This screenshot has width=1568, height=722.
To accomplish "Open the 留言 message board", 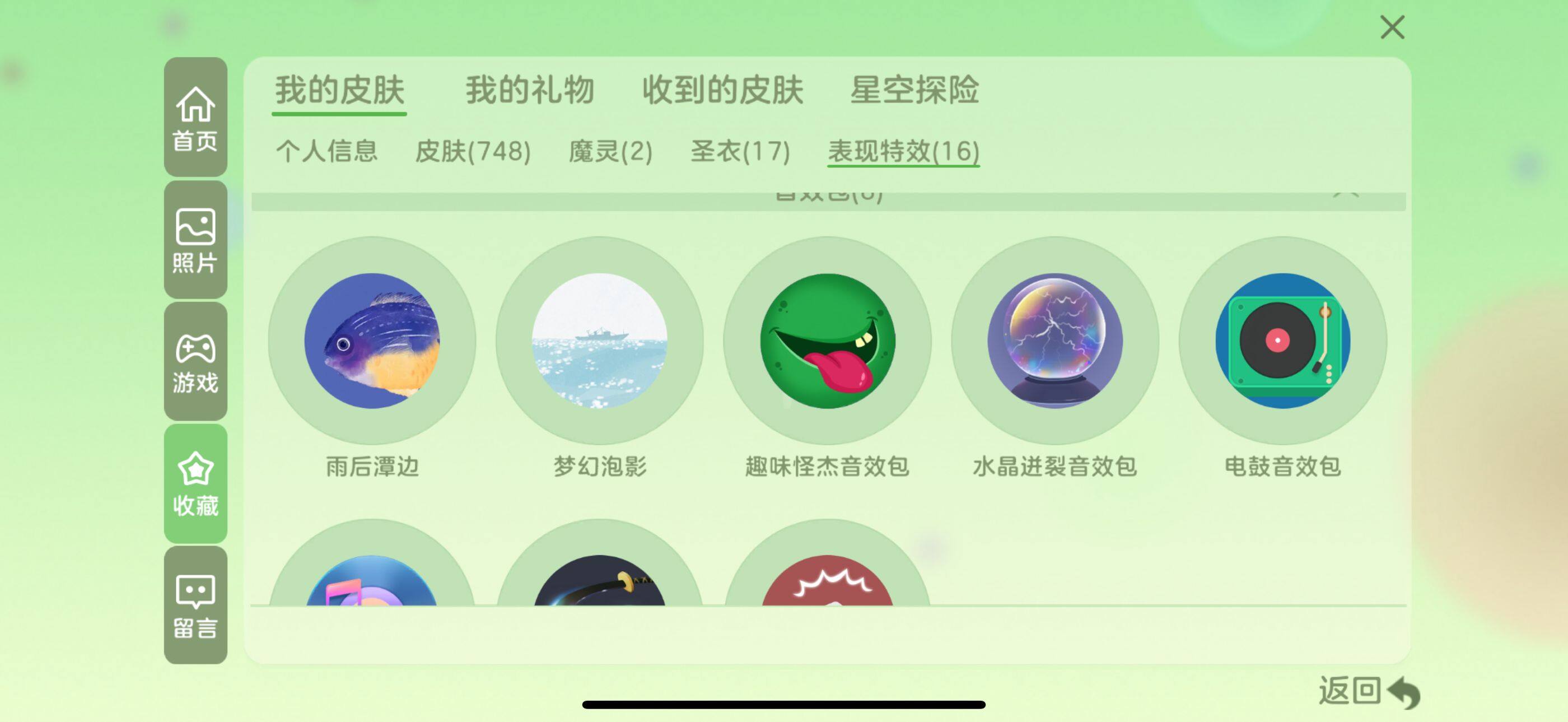I will pos(195,605).
